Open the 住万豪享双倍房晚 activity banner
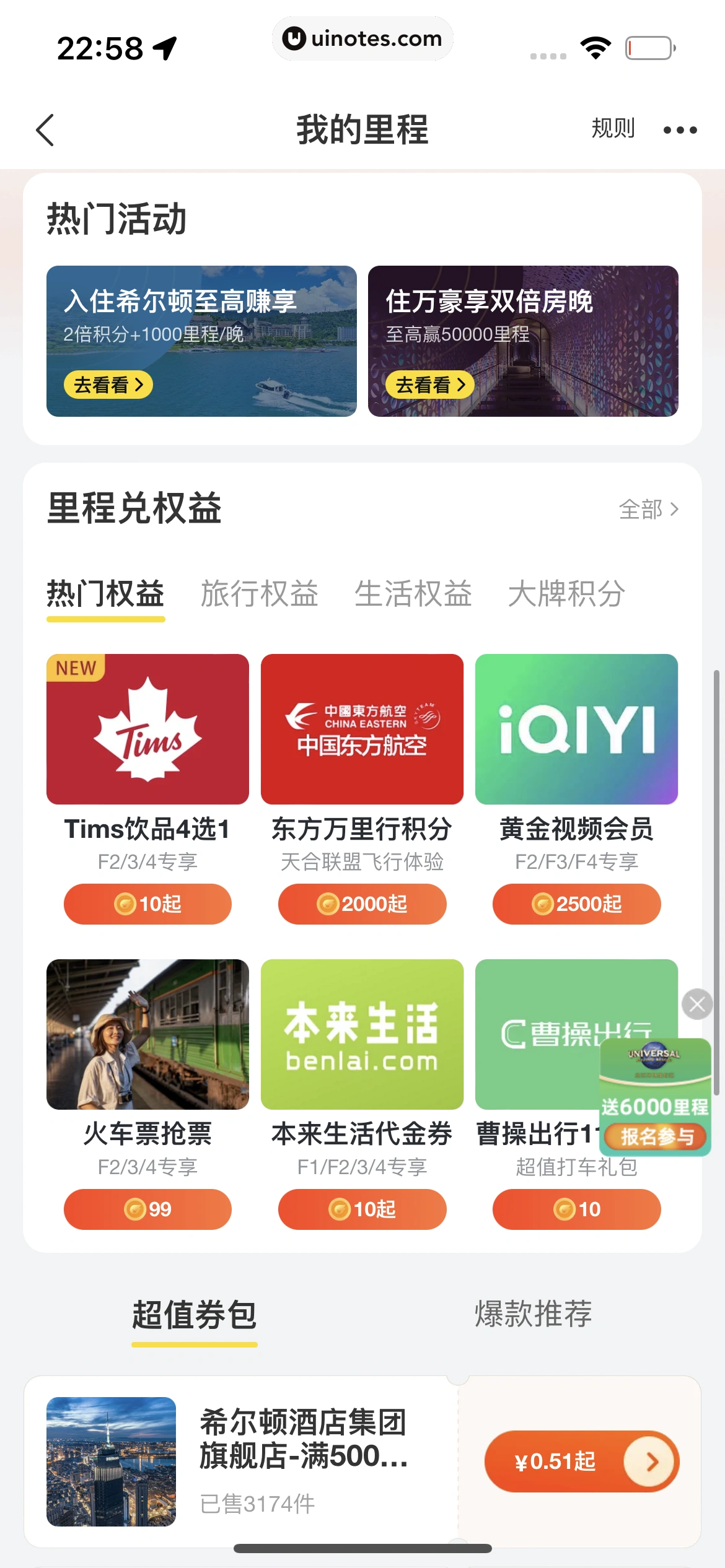725x1568 pixels. click(x=523, y=341)
